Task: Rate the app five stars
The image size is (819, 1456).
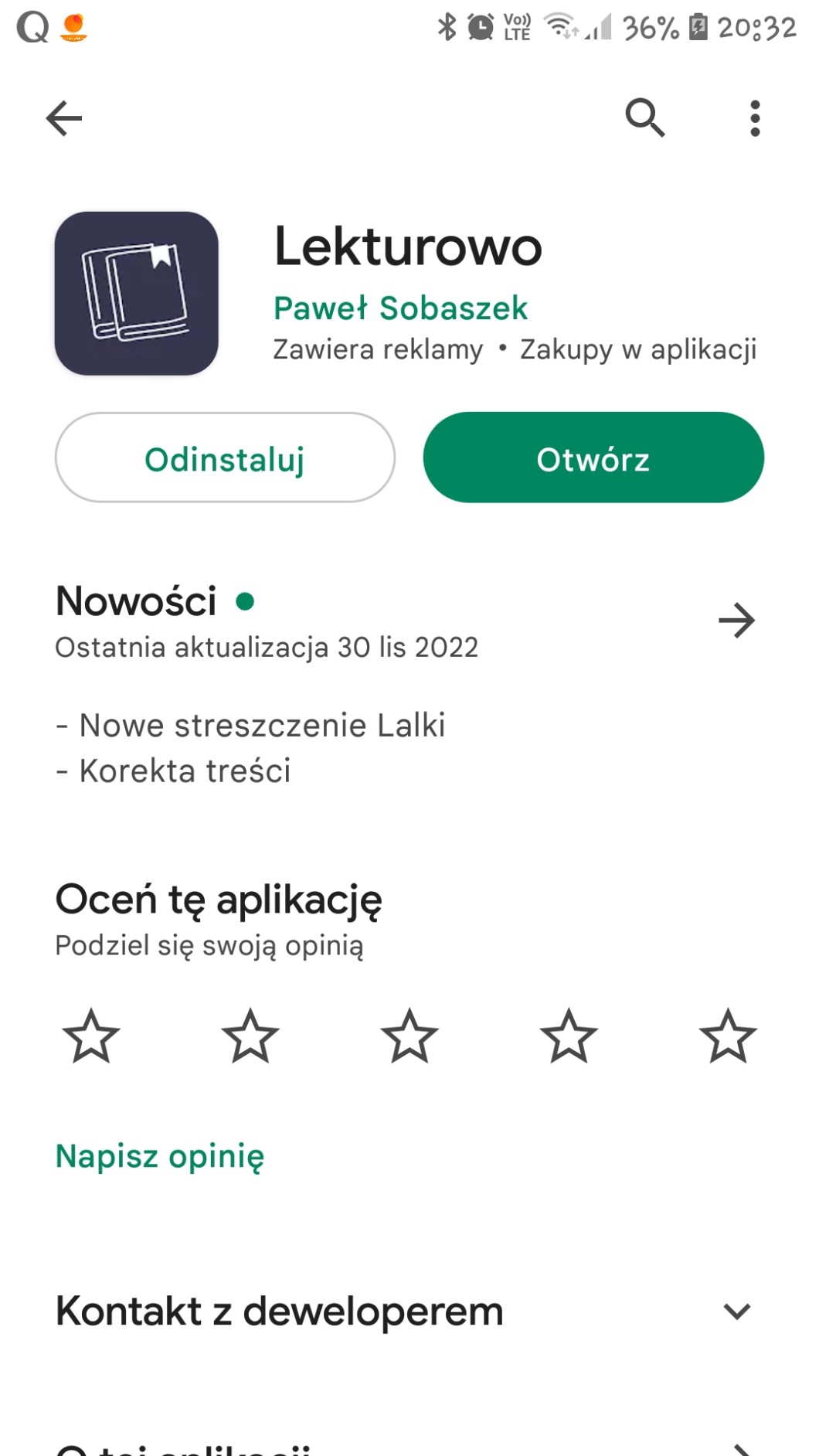Action: tap(728, 1036)
